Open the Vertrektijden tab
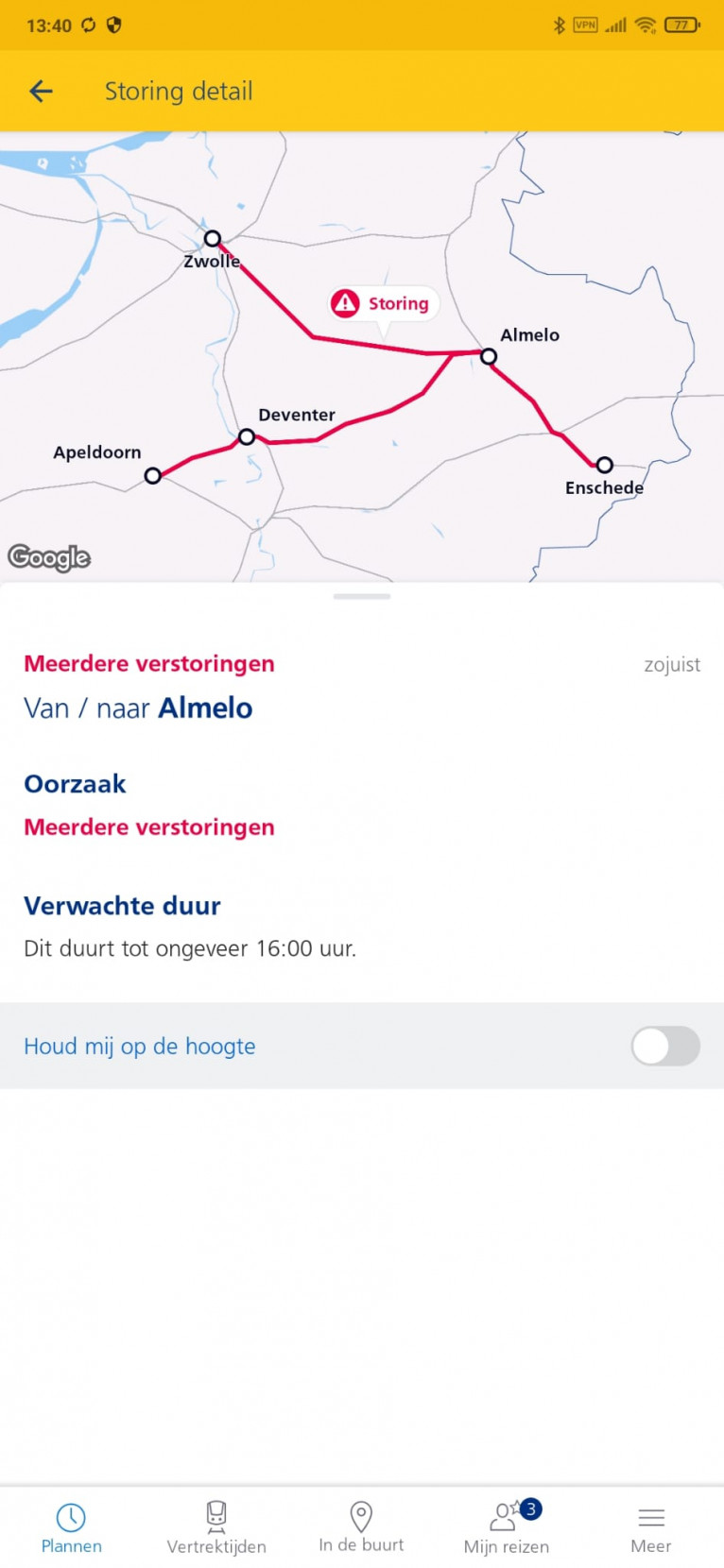This screenshot has width=724, height=1568. point(216,1528)
